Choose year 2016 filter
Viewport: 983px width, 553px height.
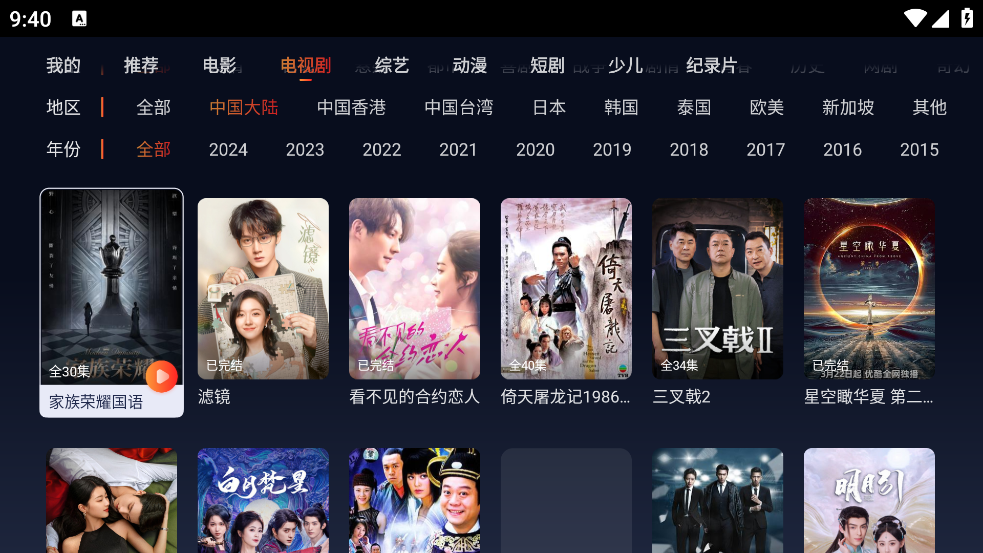click(x=842, y=149)
